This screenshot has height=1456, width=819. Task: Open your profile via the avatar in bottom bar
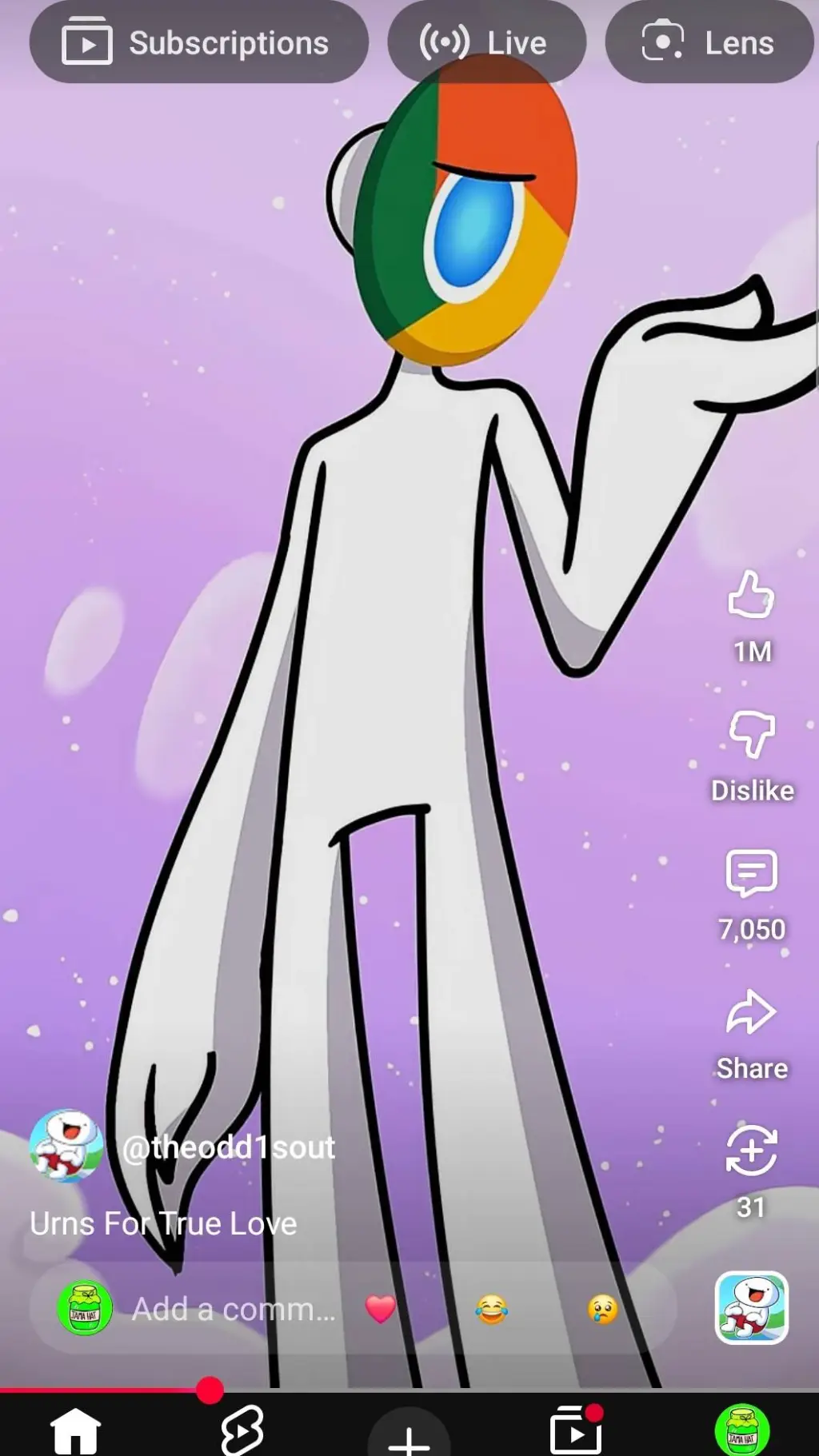[743, 1431]
